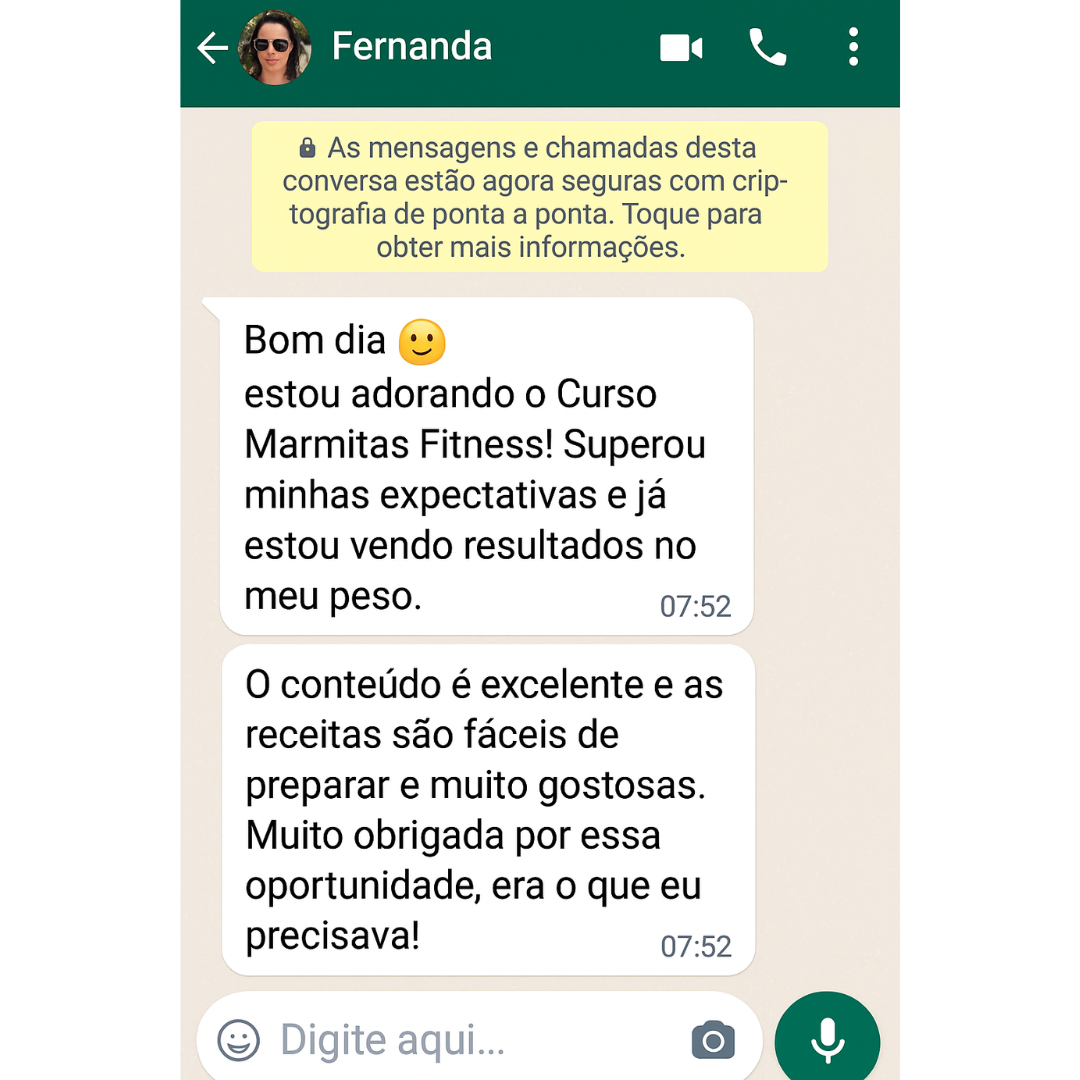The height and width of the screenshot is (1080, 1080).
Task: Open Fernanda's profile photo
Action: (274, 48)
